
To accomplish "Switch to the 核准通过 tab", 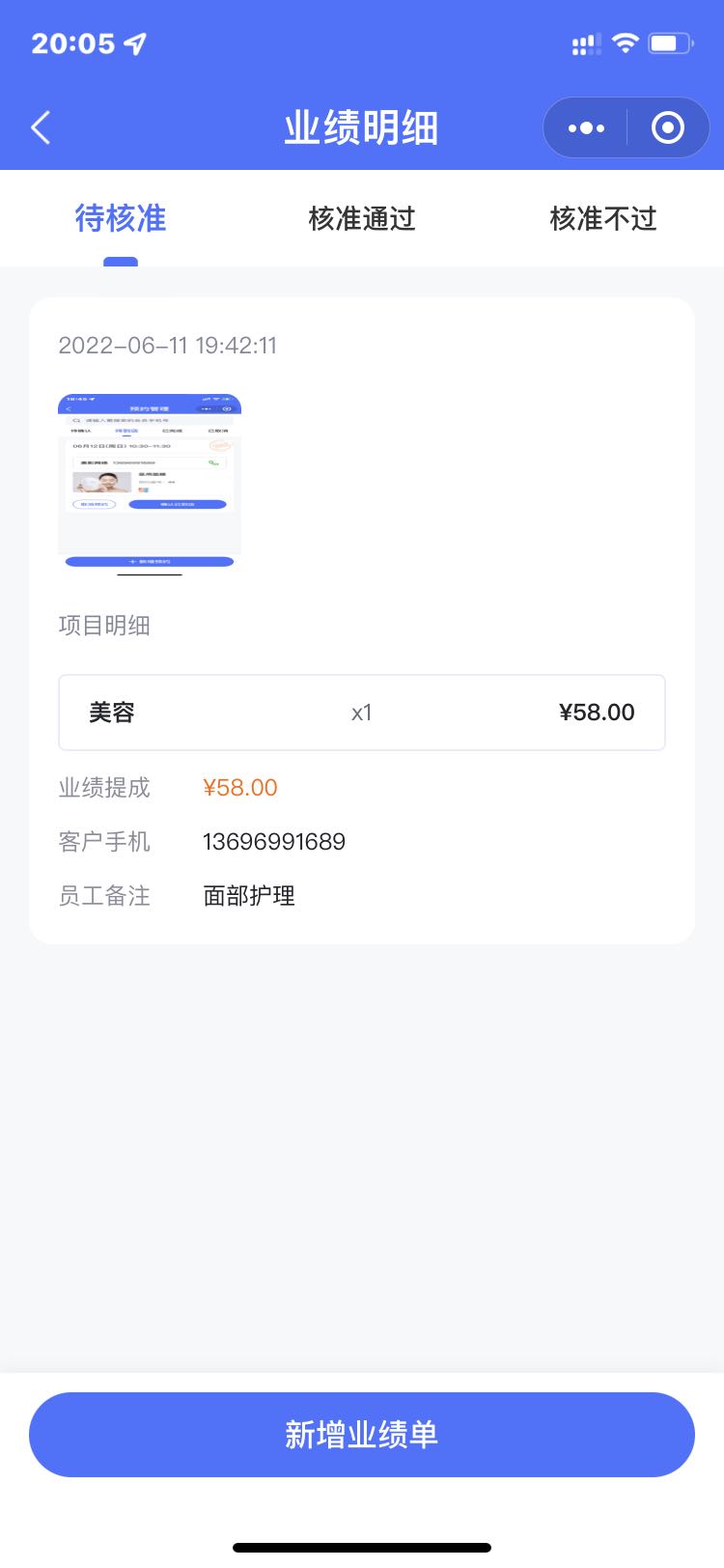I will [x=362, y=219].
